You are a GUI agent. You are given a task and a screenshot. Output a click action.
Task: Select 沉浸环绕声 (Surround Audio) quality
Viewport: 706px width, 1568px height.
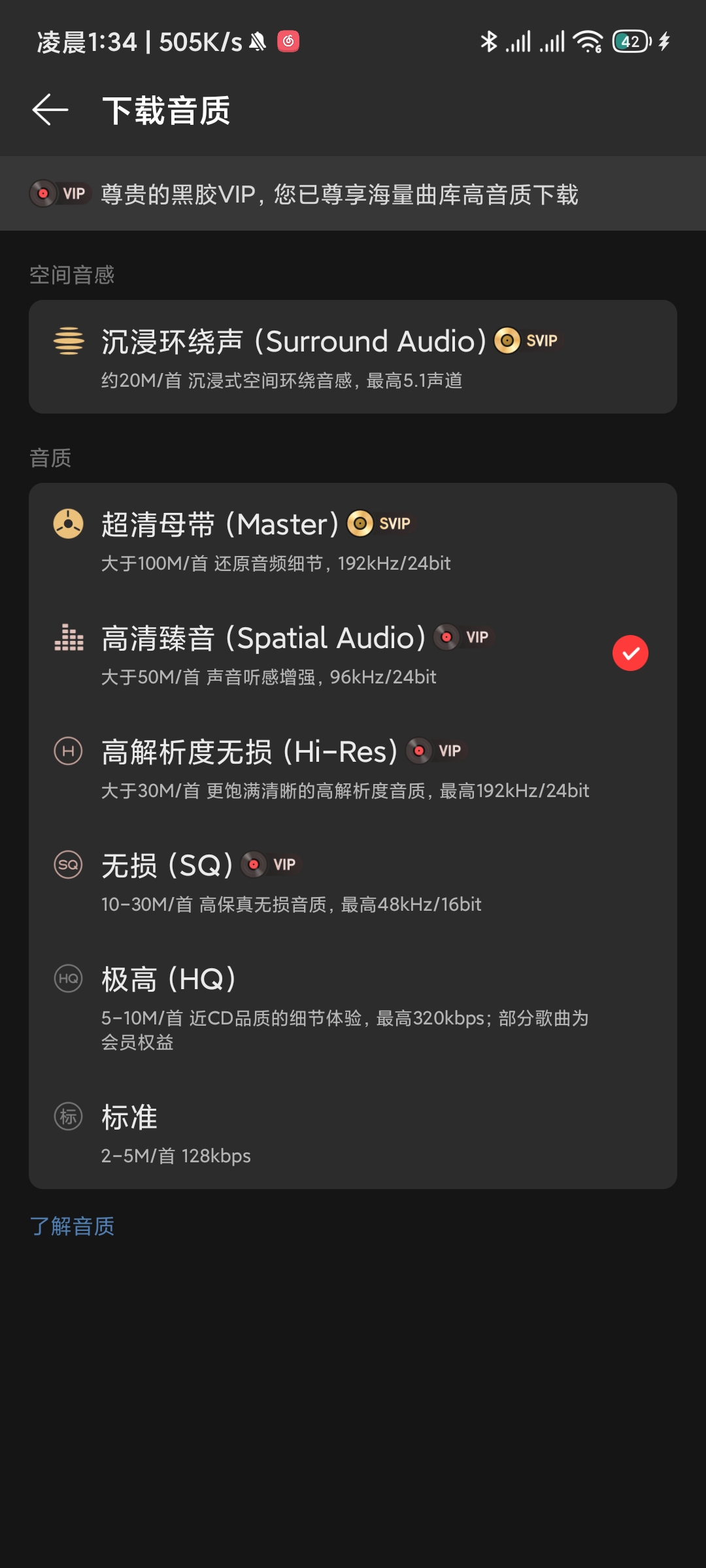tap(353, 357)
